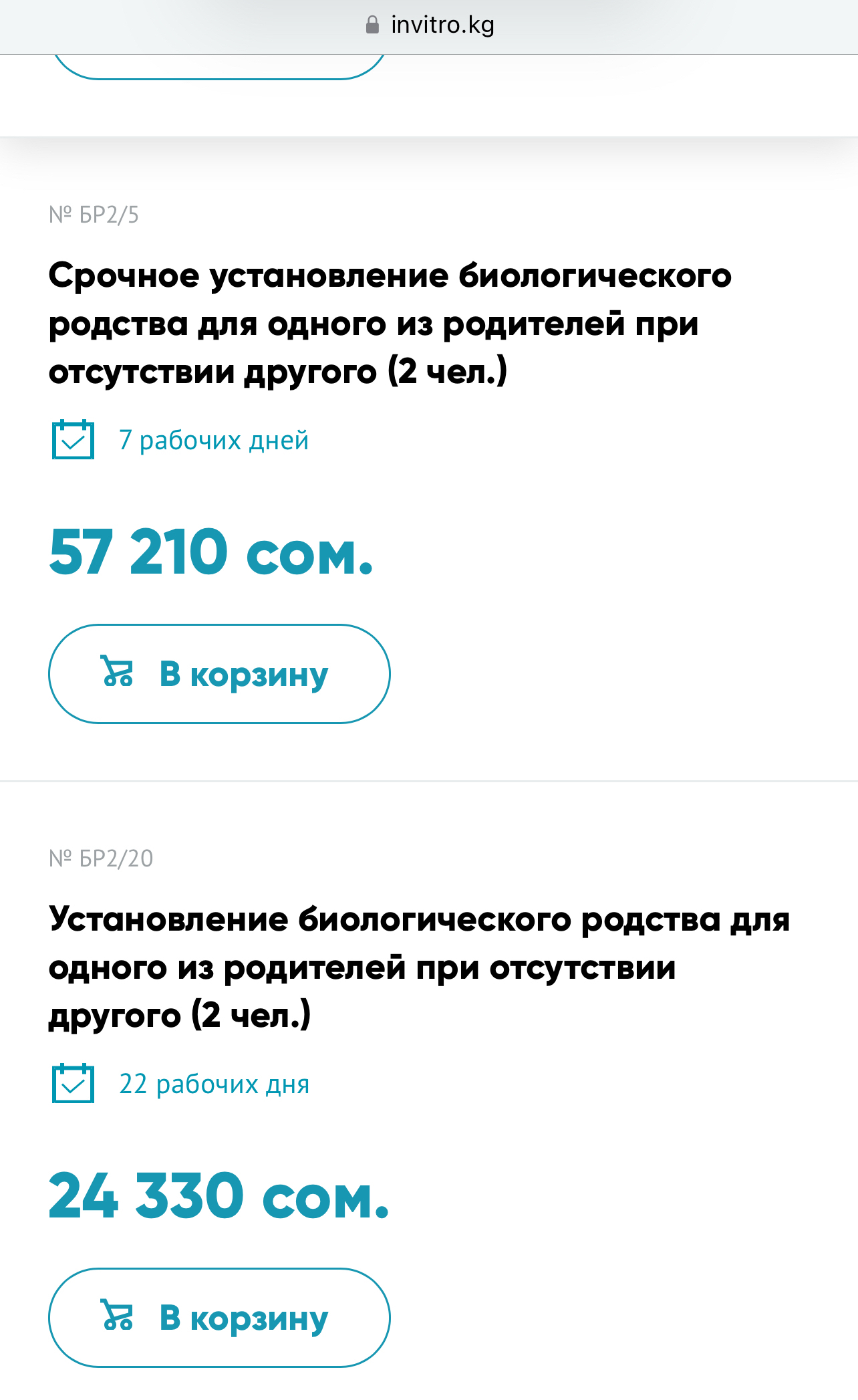This screenshot has height=1400, width=858.
Task: Add 24 330 сом test to cart
Action: [x=219, y=1317]
